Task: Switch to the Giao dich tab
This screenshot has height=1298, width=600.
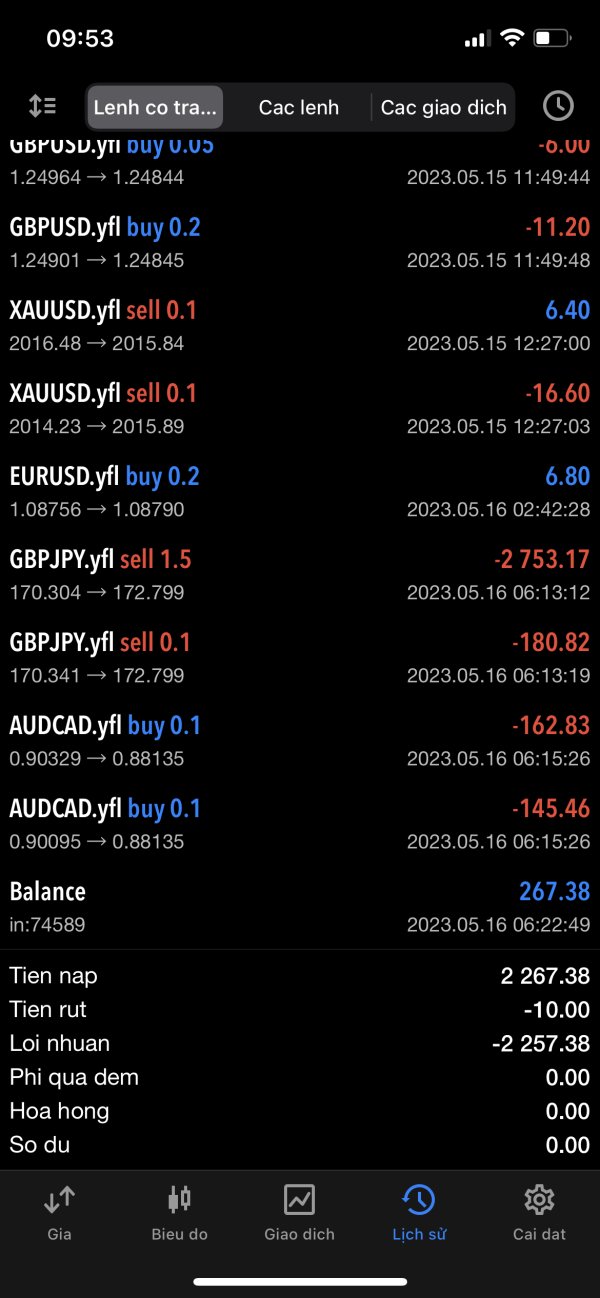Action: [x=299, y=1212]
